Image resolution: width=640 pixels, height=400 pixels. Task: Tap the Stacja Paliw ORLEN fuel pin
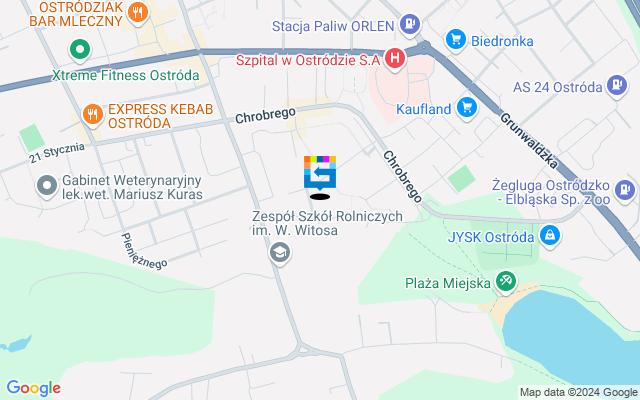click(x=409, y=24)
